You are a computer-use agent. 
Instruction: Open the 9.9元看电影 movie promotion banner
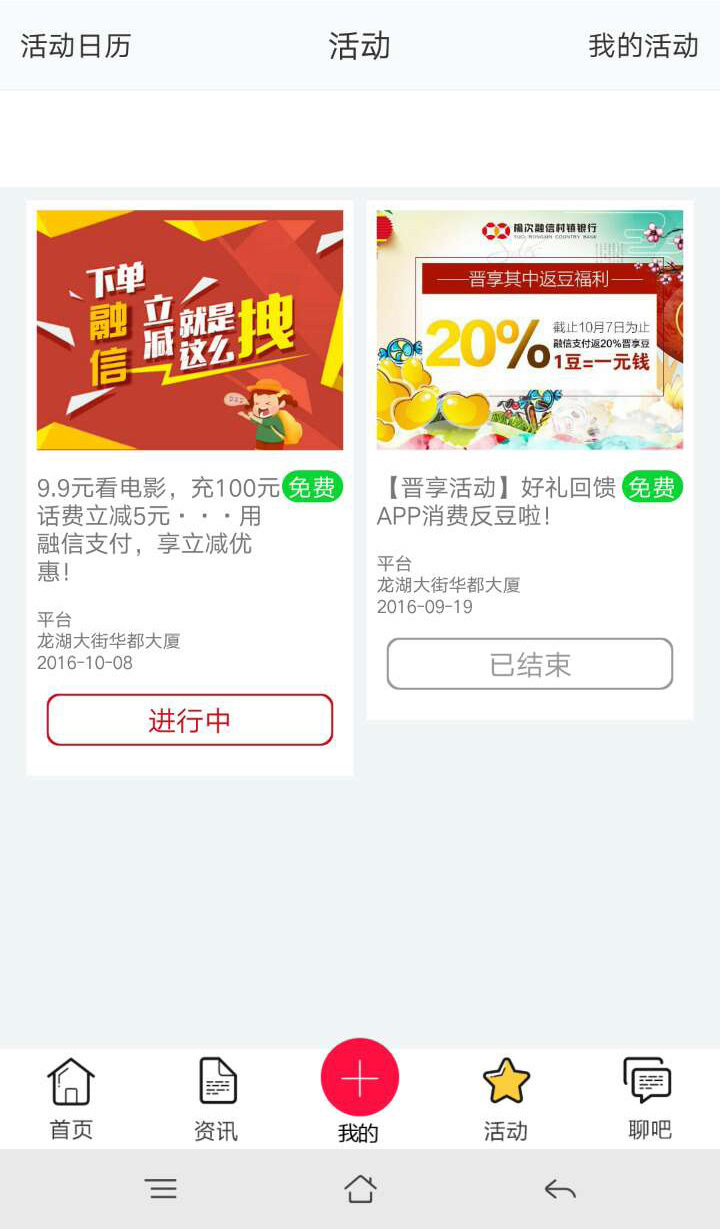(x=190, y=329)
